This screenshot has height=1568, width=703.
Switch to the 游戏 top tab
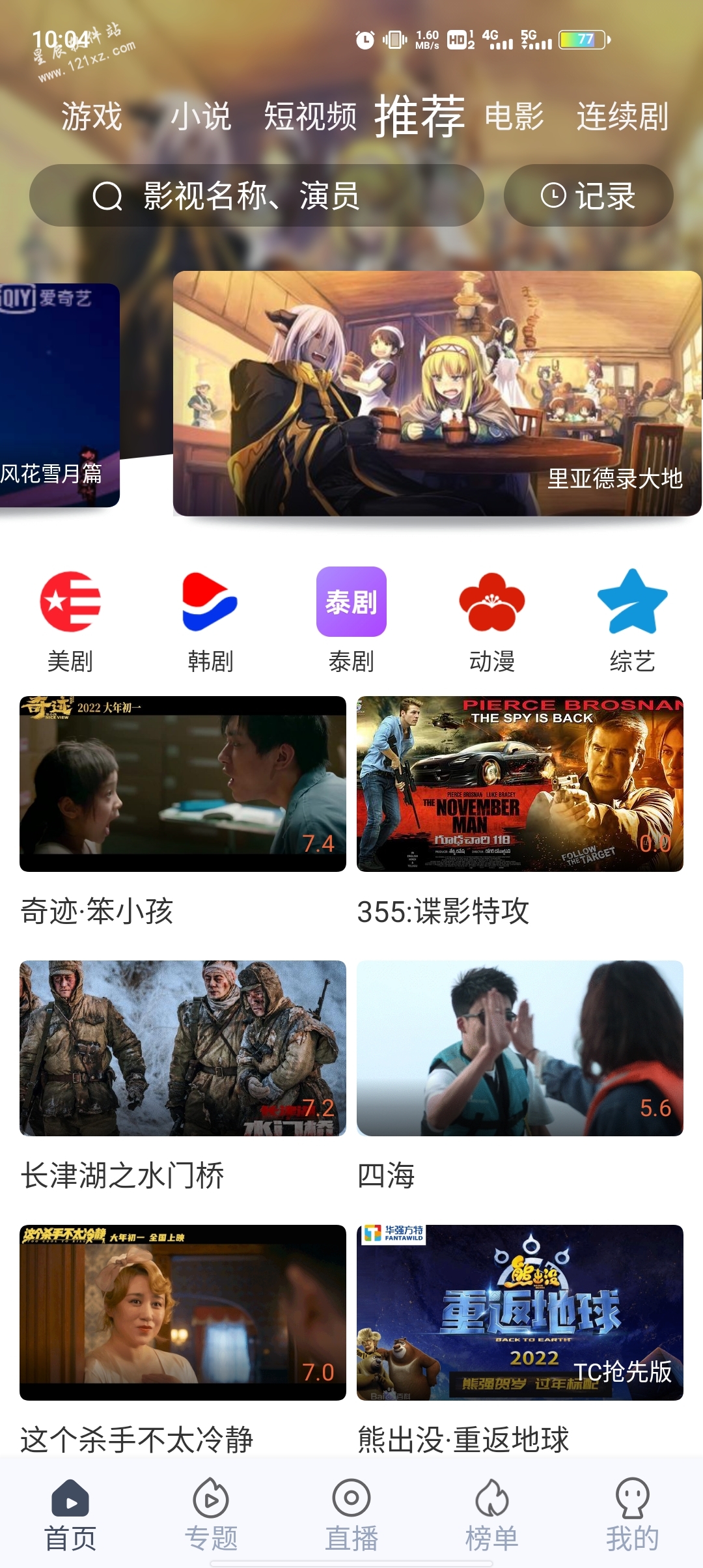[x=92, y=117]
